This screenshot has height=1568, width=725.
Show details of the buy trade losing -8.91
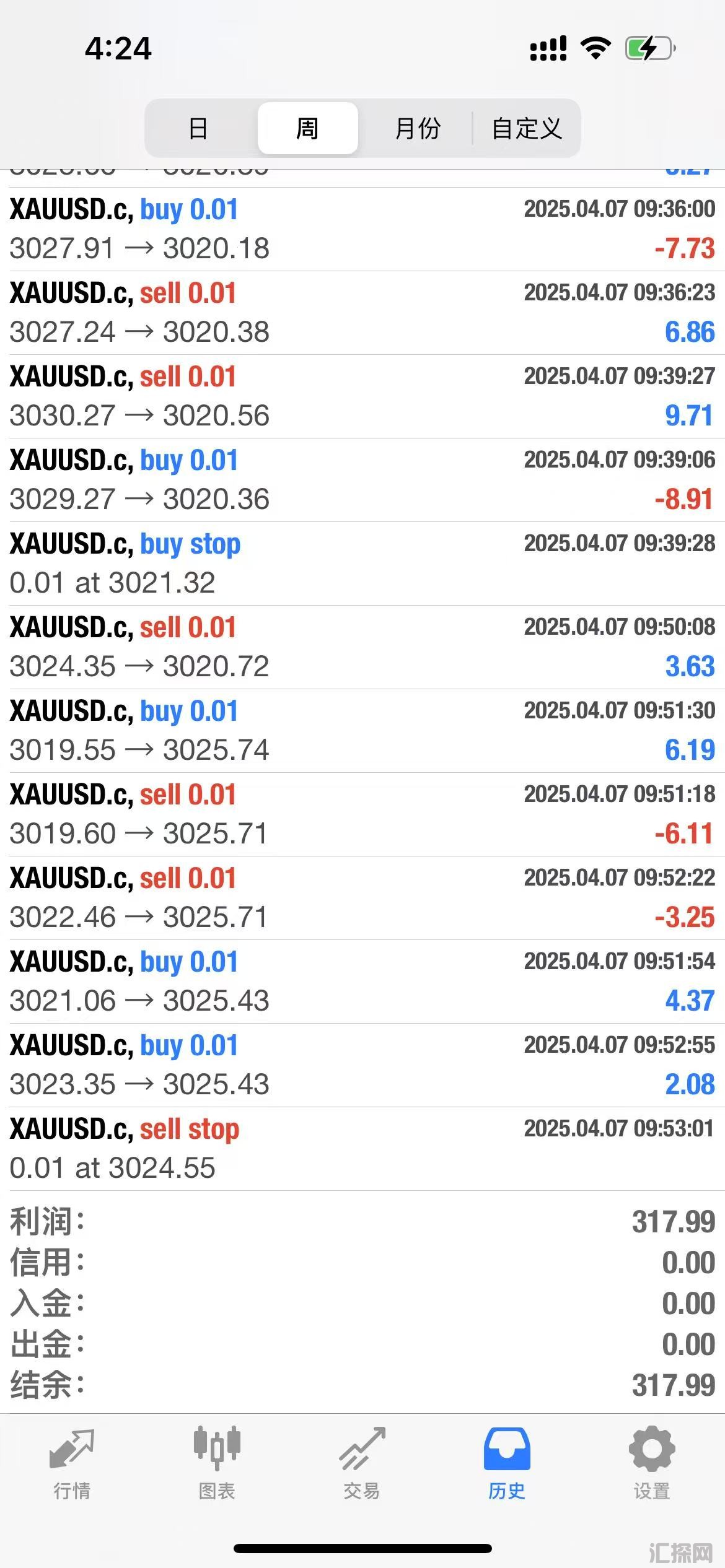click(362, 480)
